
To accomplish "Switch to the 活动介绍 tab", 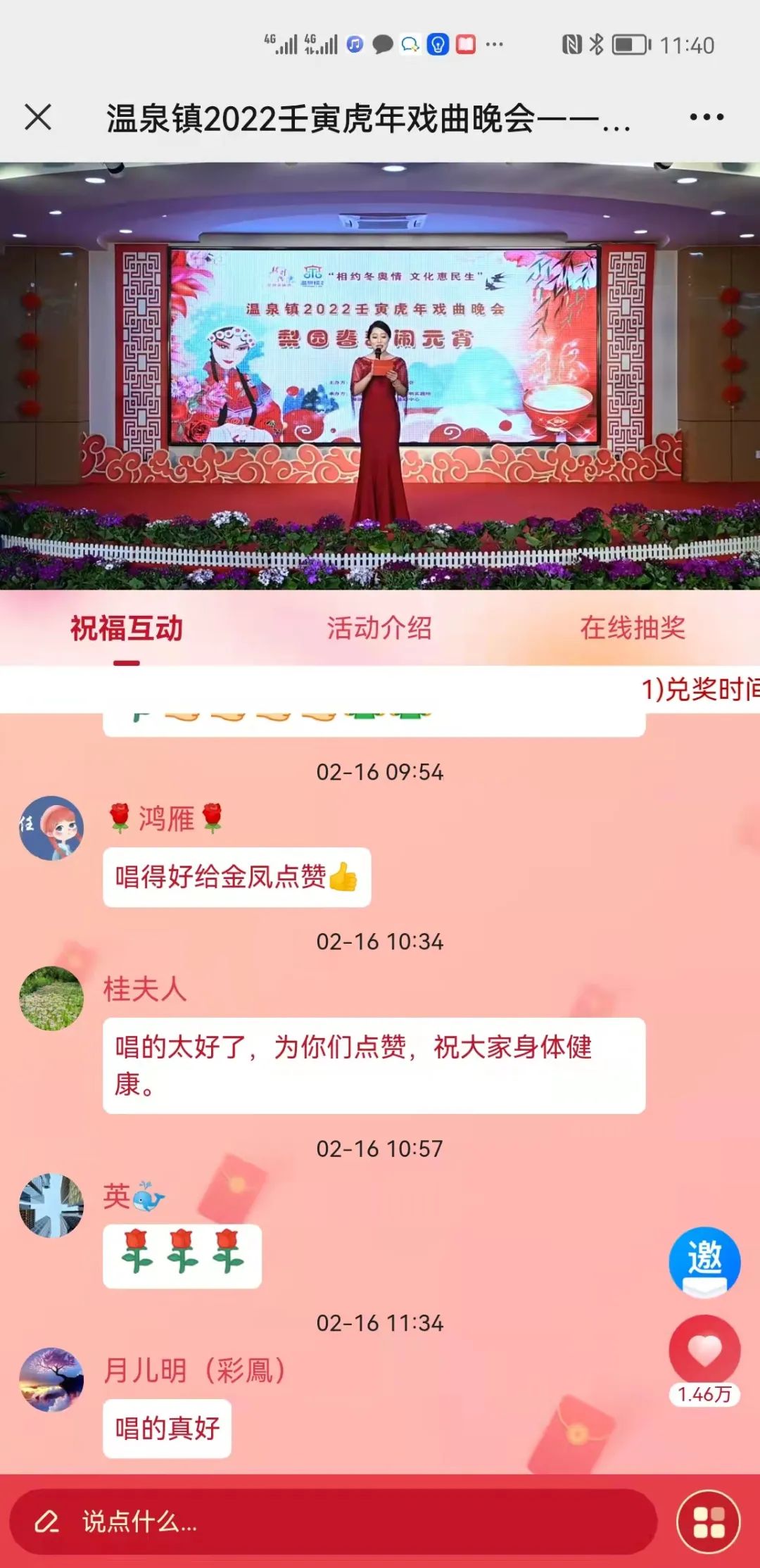I will click(379, 628).
